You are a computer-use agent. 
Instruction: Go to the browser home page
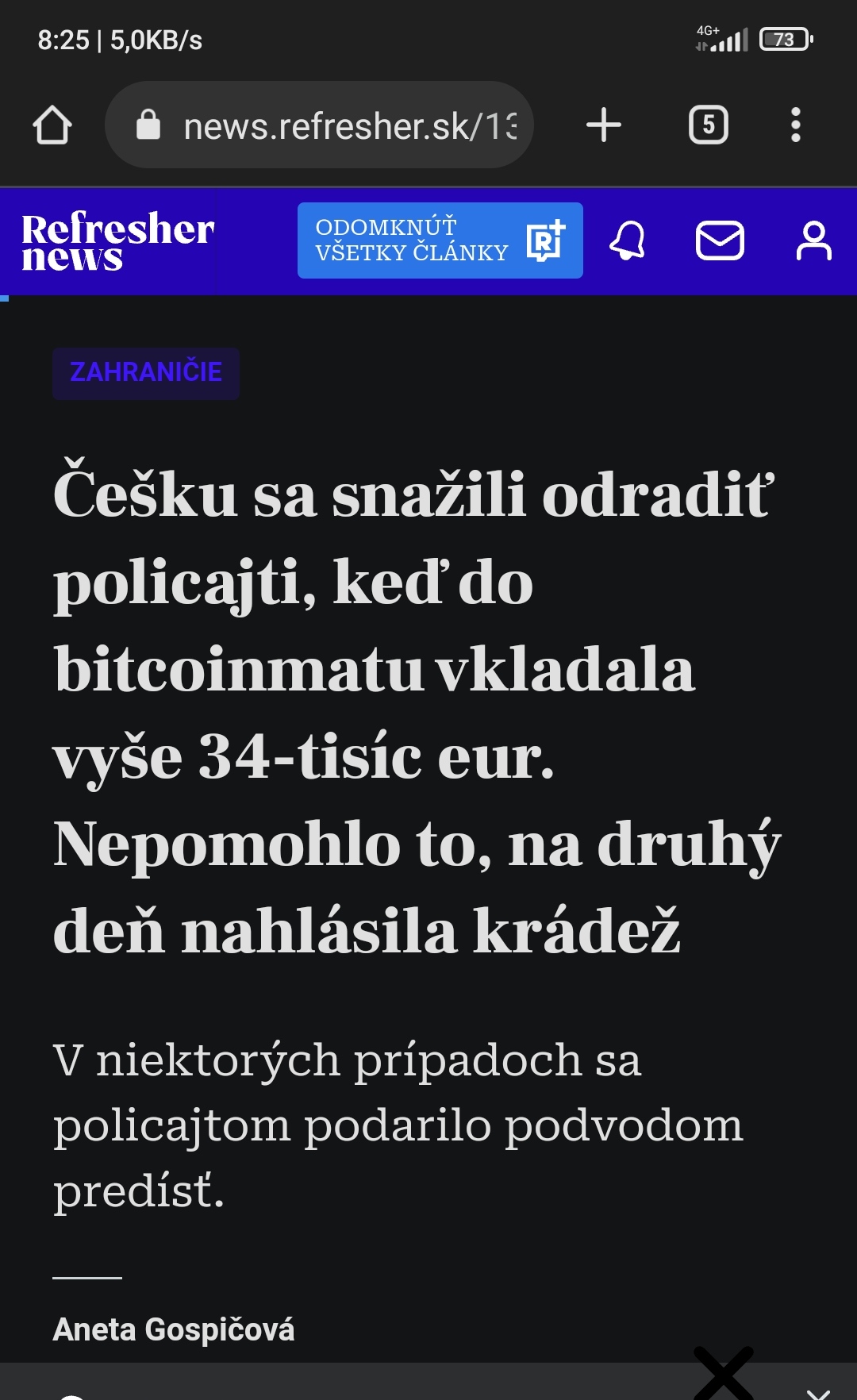[52, 125]
